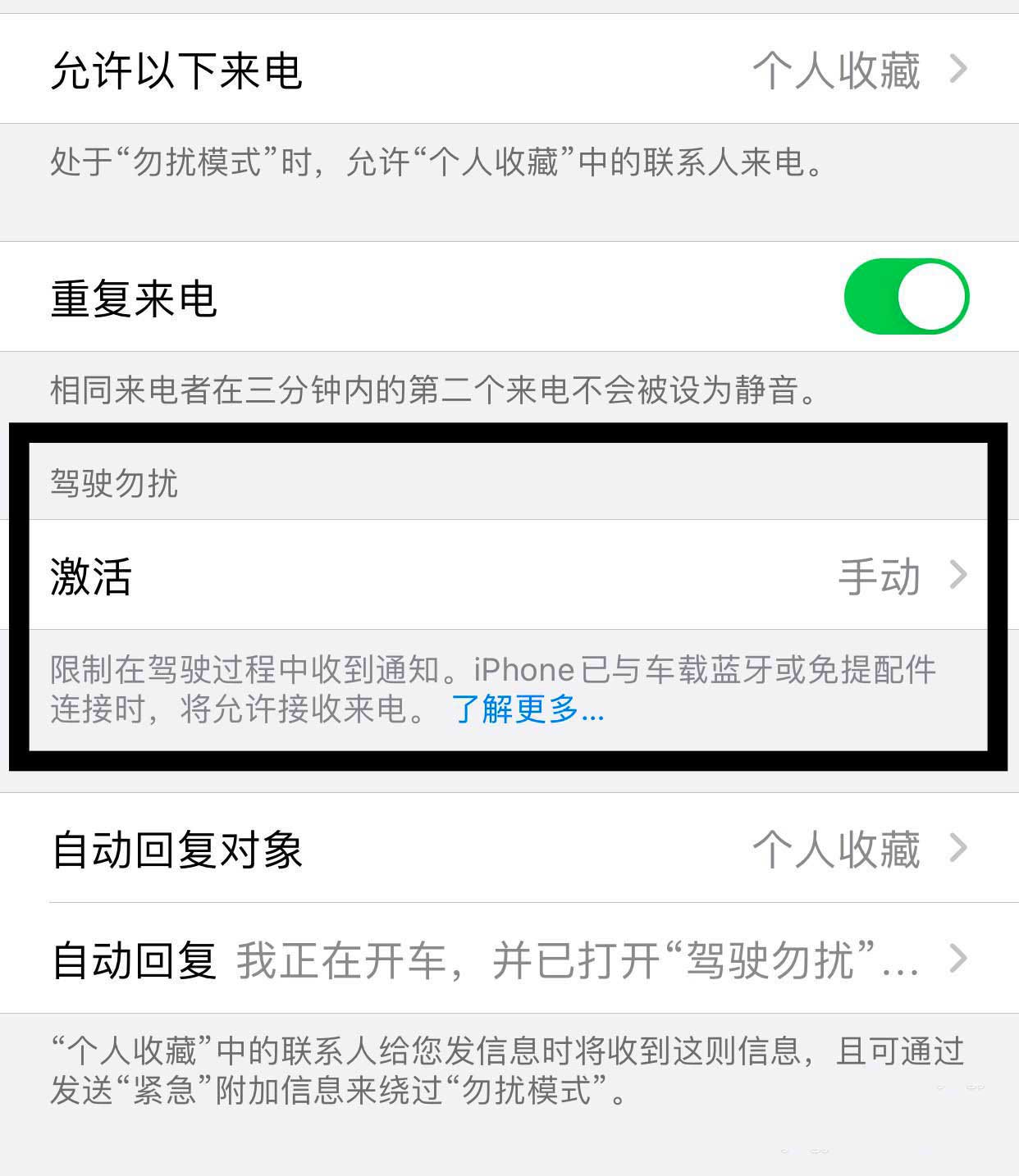Open the 激活 row under 驾驶勿扰
1019x1176 pixels.
[509, 576]
